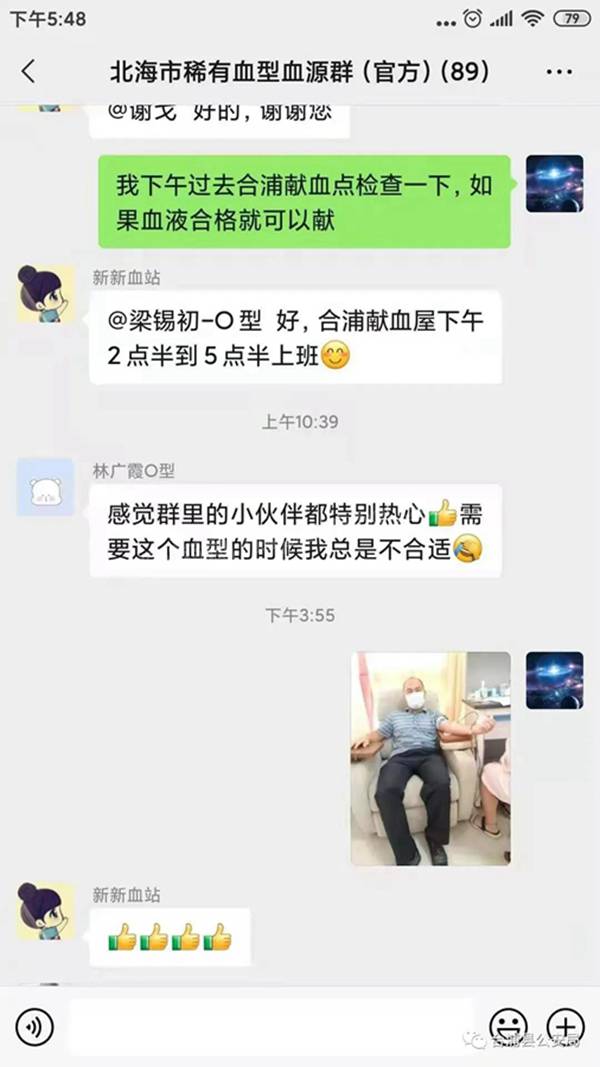This screenshot has width=600, height=1067.
Task: Open my avatar beside the green message
Action: 554,183
